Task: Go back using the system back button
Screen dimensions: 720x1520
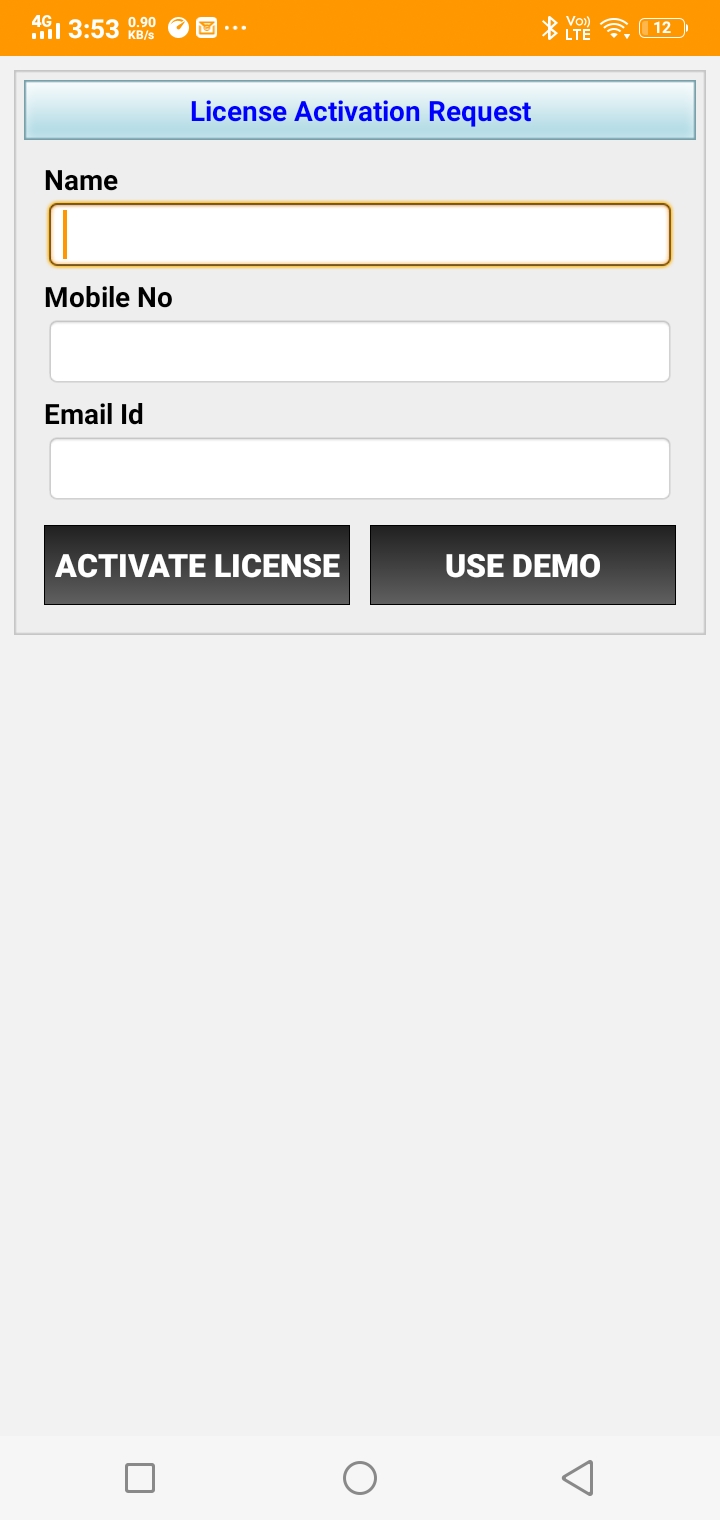Action: click(577, 1478)
